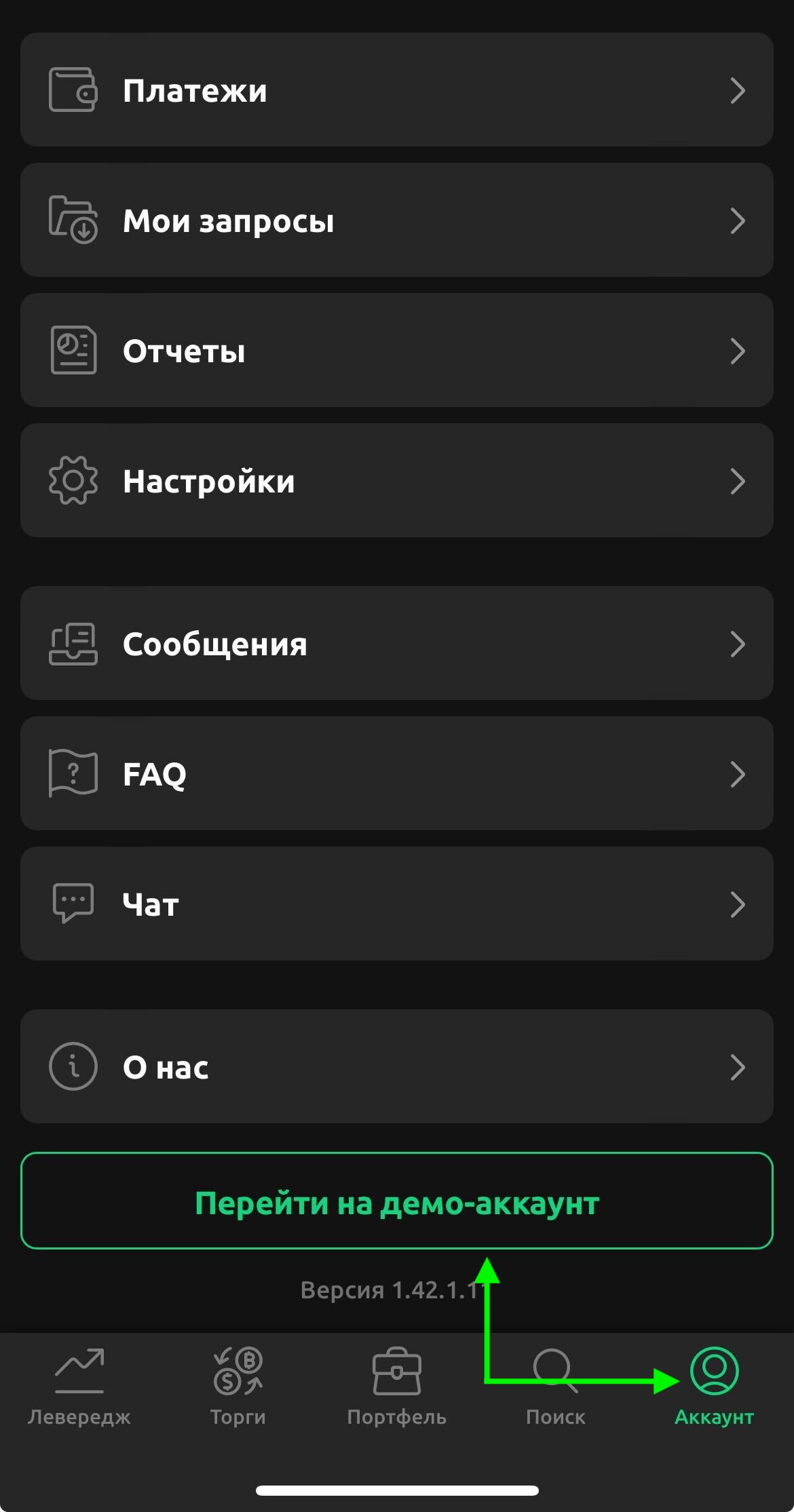Open the Платежи row
The image size is (794, 1512).
point(397,90)
